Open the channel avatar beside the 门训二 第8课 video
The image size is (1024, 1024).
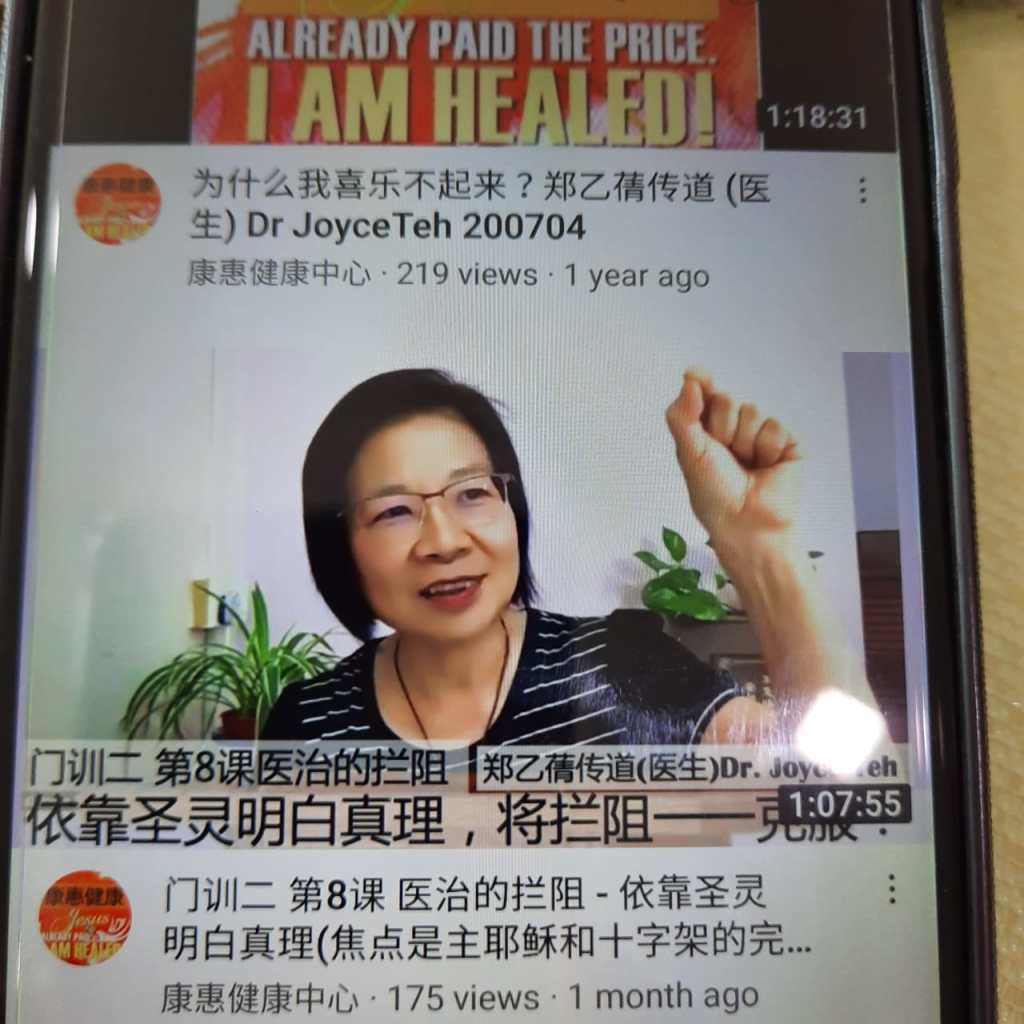click(85, 917)
